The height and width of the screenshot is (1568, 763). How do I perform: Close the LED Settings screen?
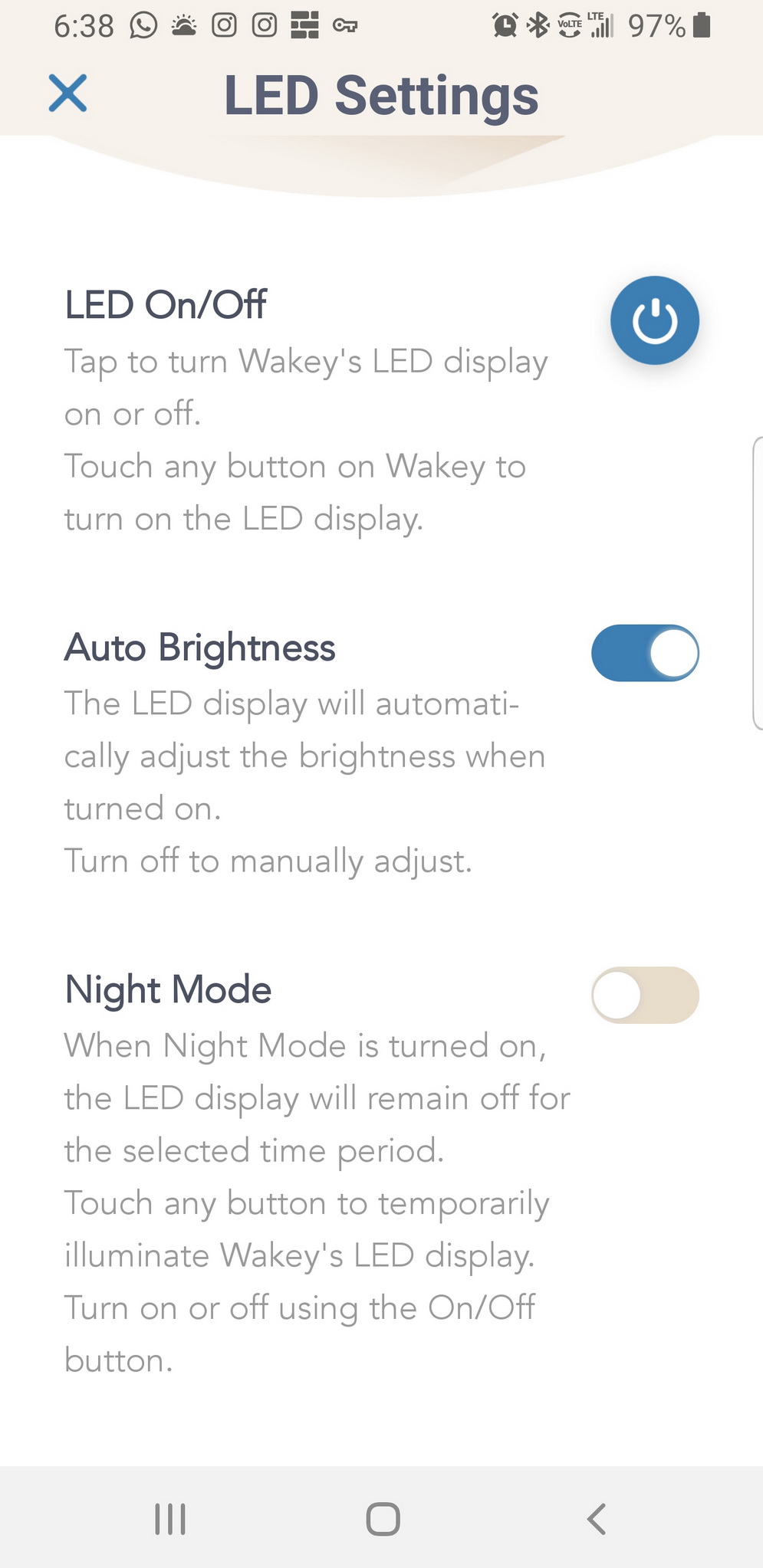pyautogui.click(x=67, y=93)
